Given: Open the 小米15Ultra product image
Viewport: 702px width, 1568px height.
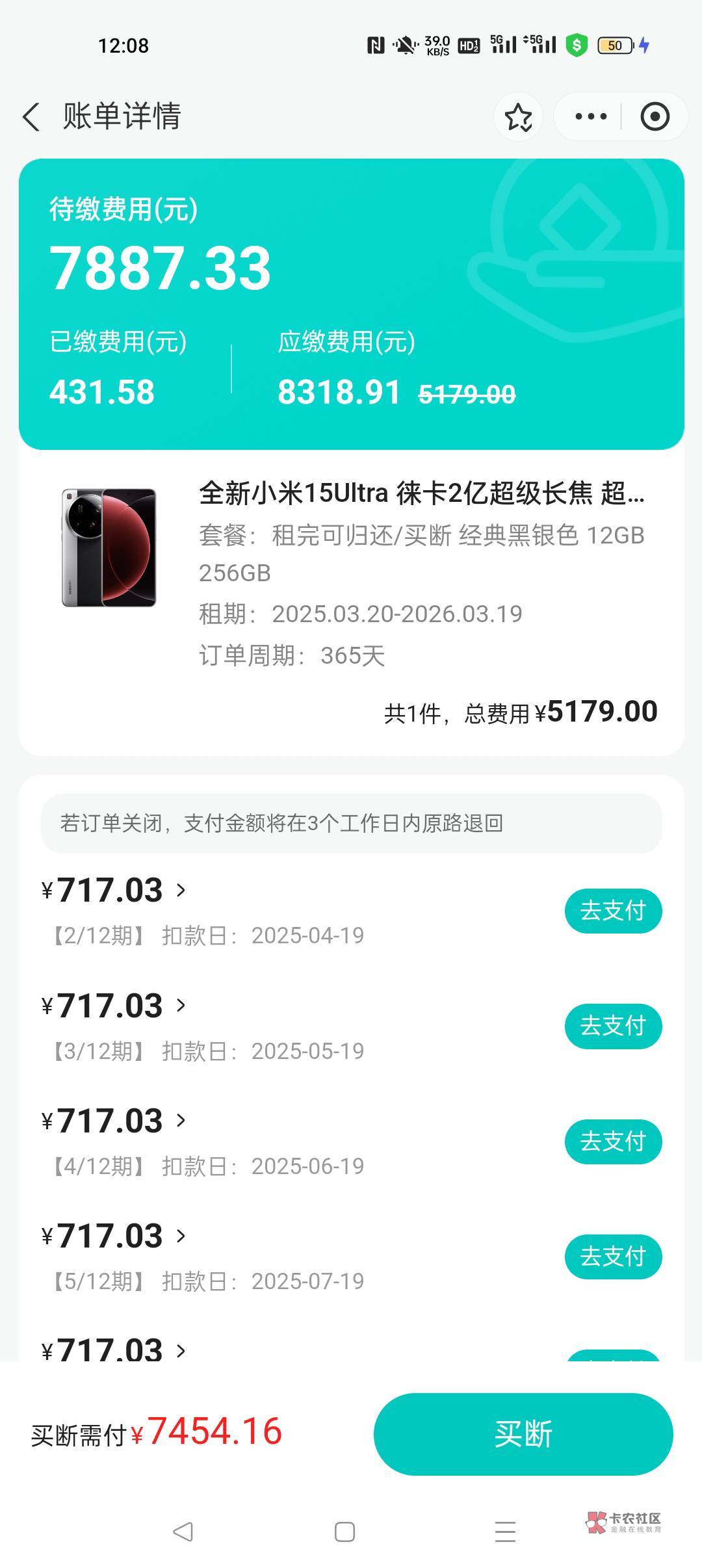Looking at the screenshot, I should [109, 547].
